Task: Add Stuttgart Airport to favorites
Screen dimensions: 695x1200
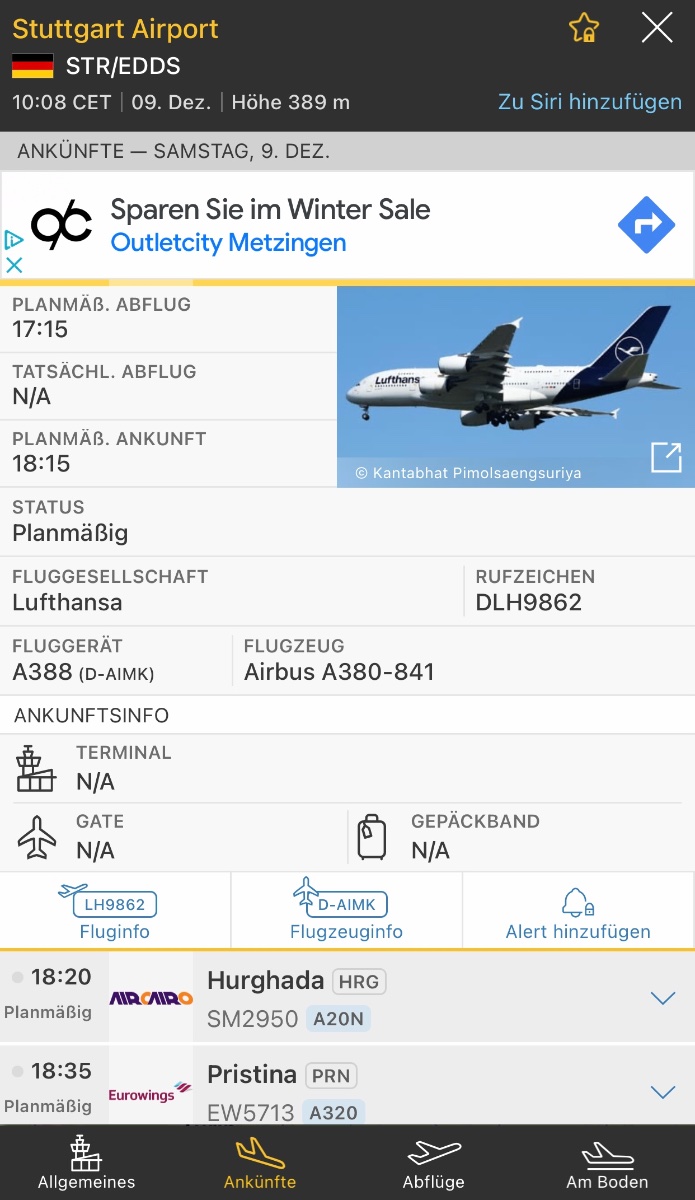Action: 584,28
